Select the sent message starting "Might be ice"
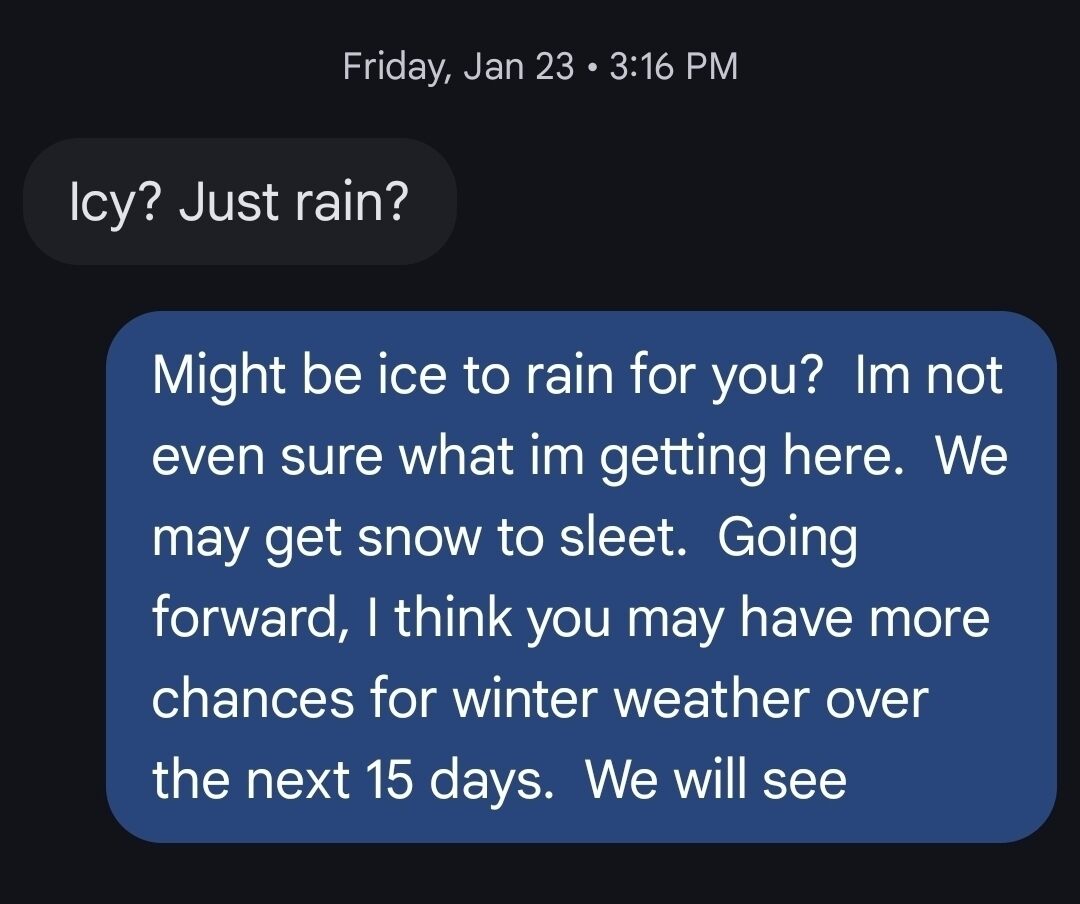 pos(580,577)
